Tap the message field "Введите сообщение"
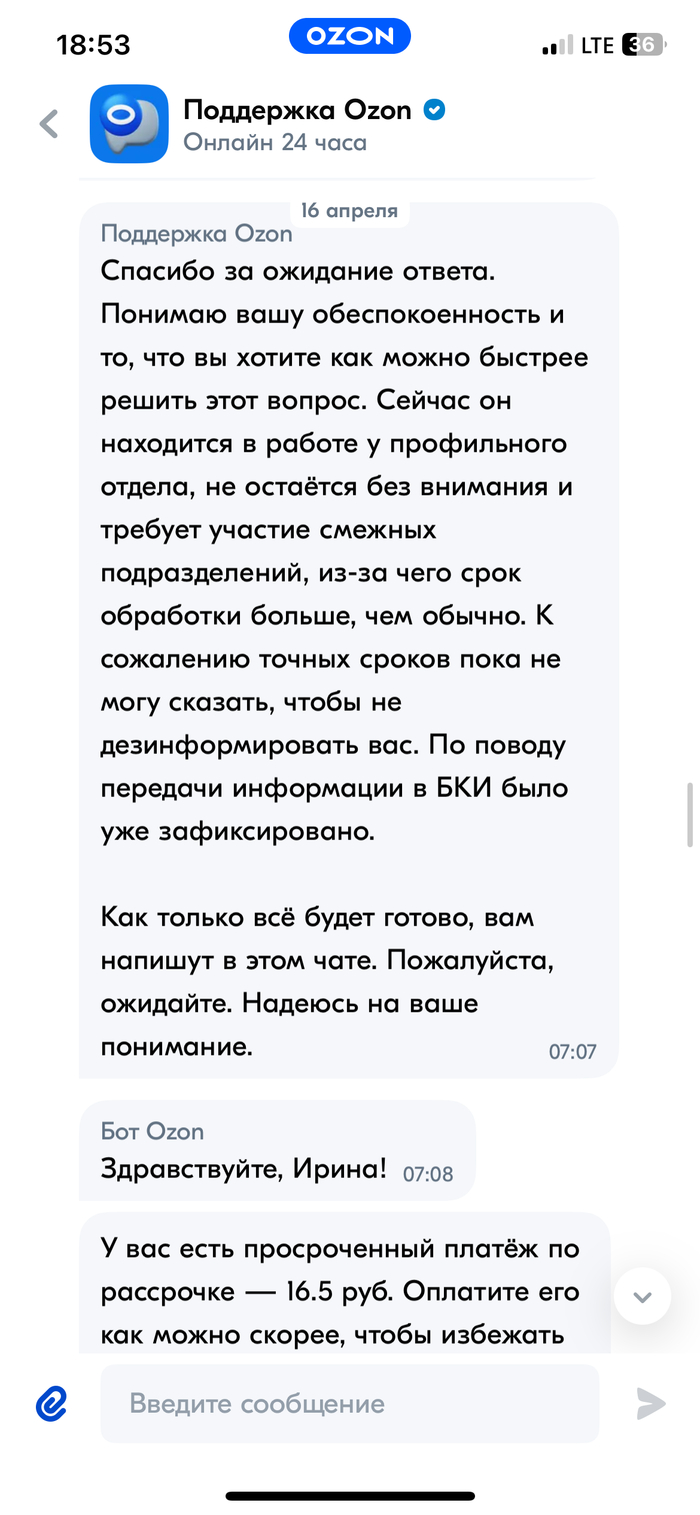 point(349,1403)
